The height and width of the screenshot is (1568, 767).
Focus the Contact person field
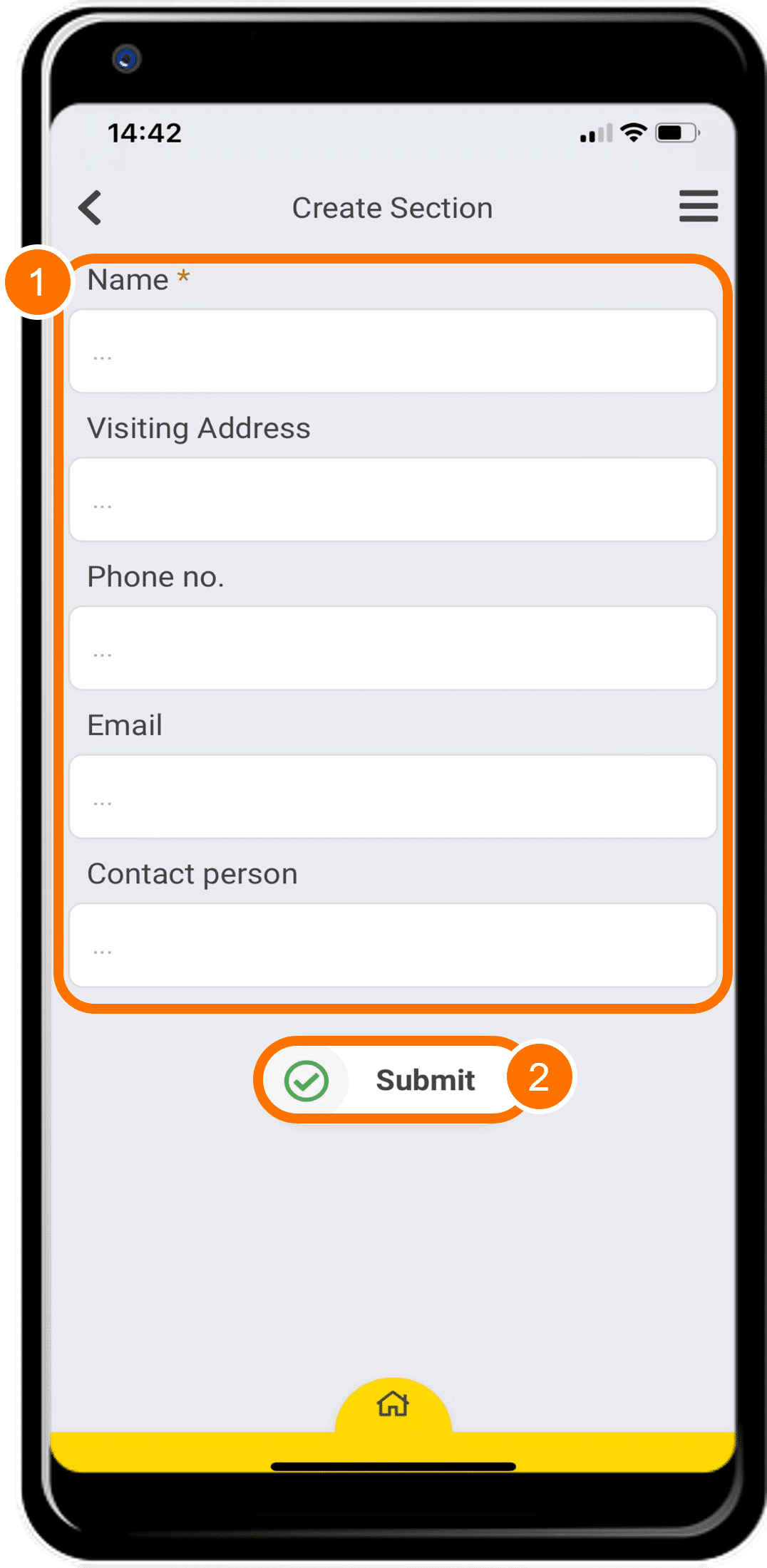[x=393, y=945]
